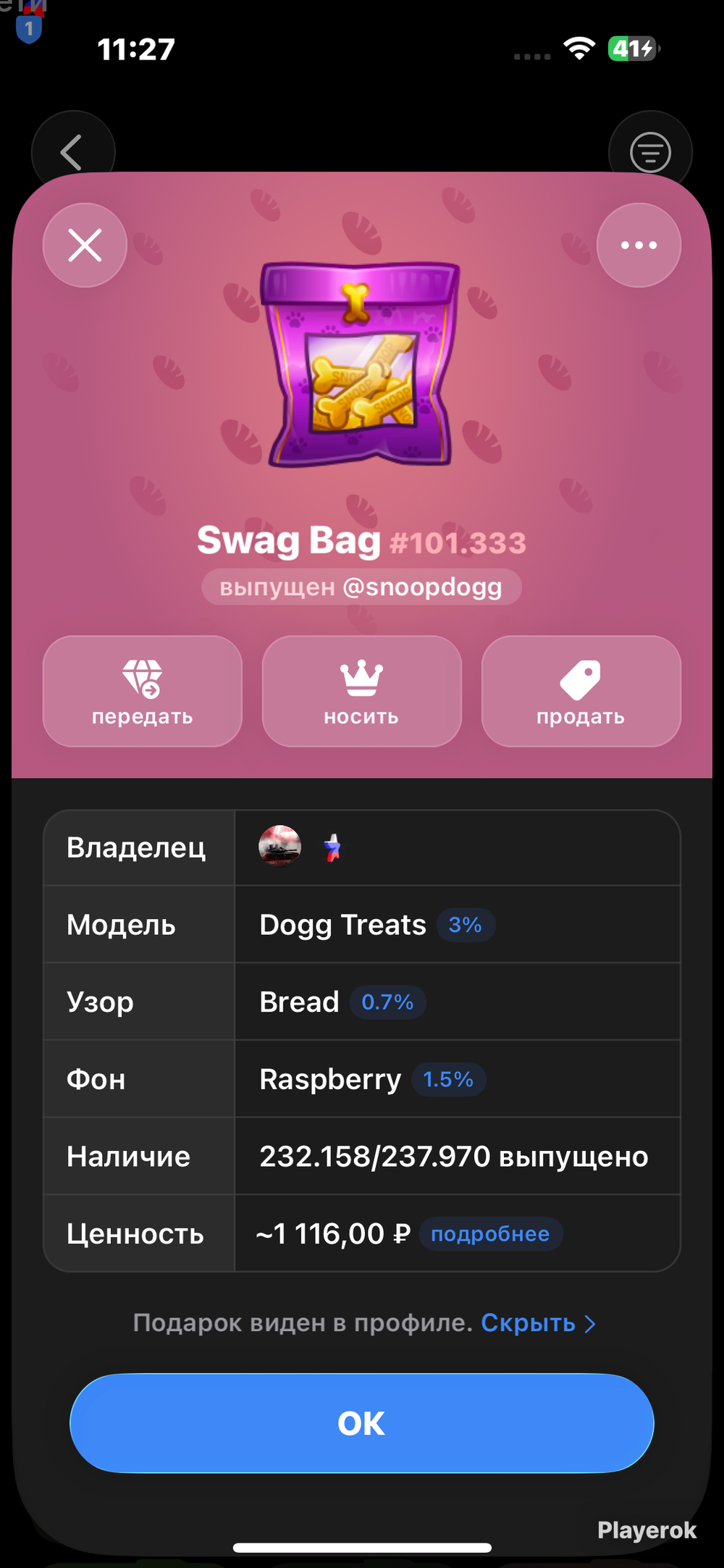Screen dimensions: 724x1568
Task: Open the owner's profile avatar
Action: 280,846
